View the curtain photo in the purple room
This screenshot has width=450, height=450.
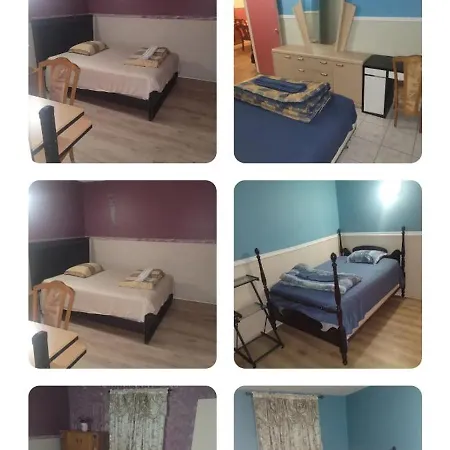[x=122, y=418]
